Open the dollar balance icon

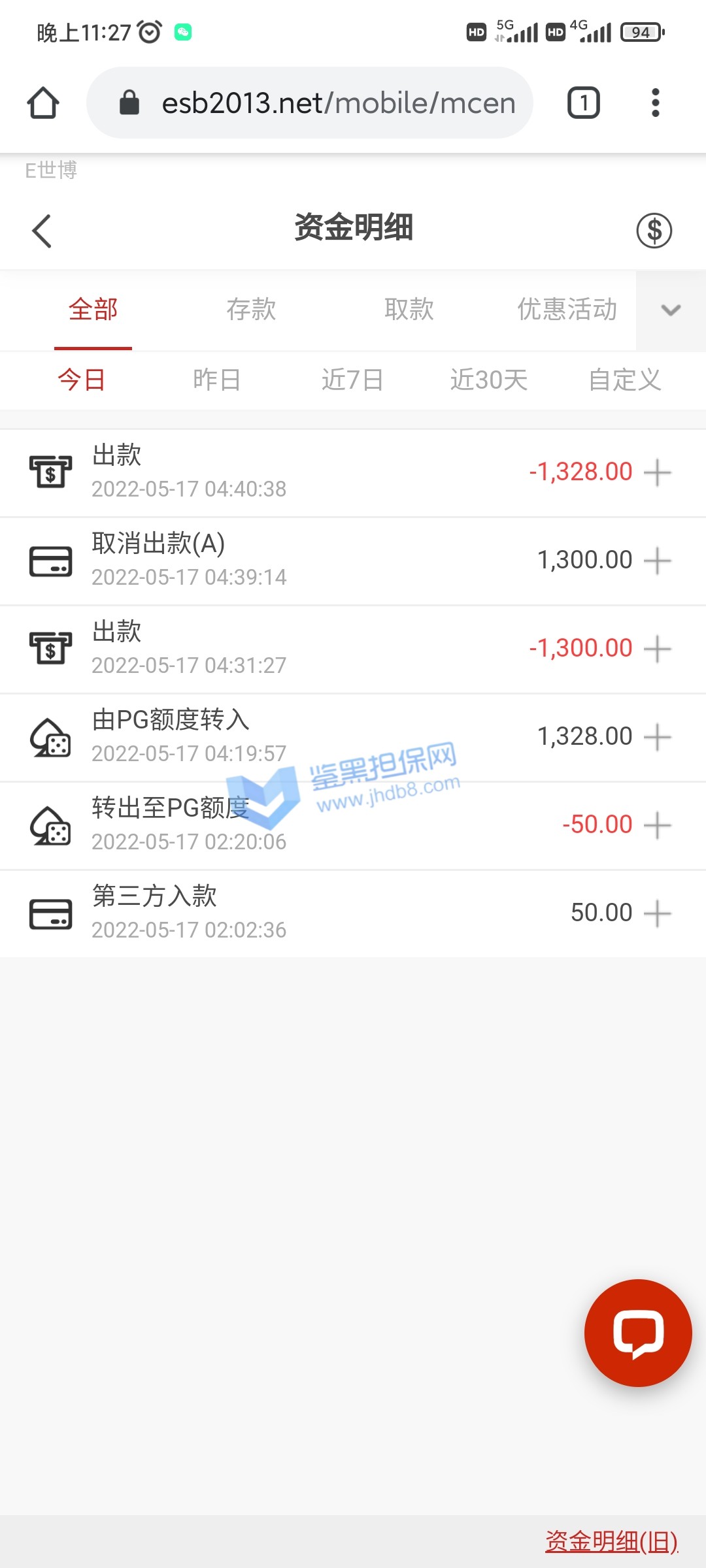[x=654, y=231]
